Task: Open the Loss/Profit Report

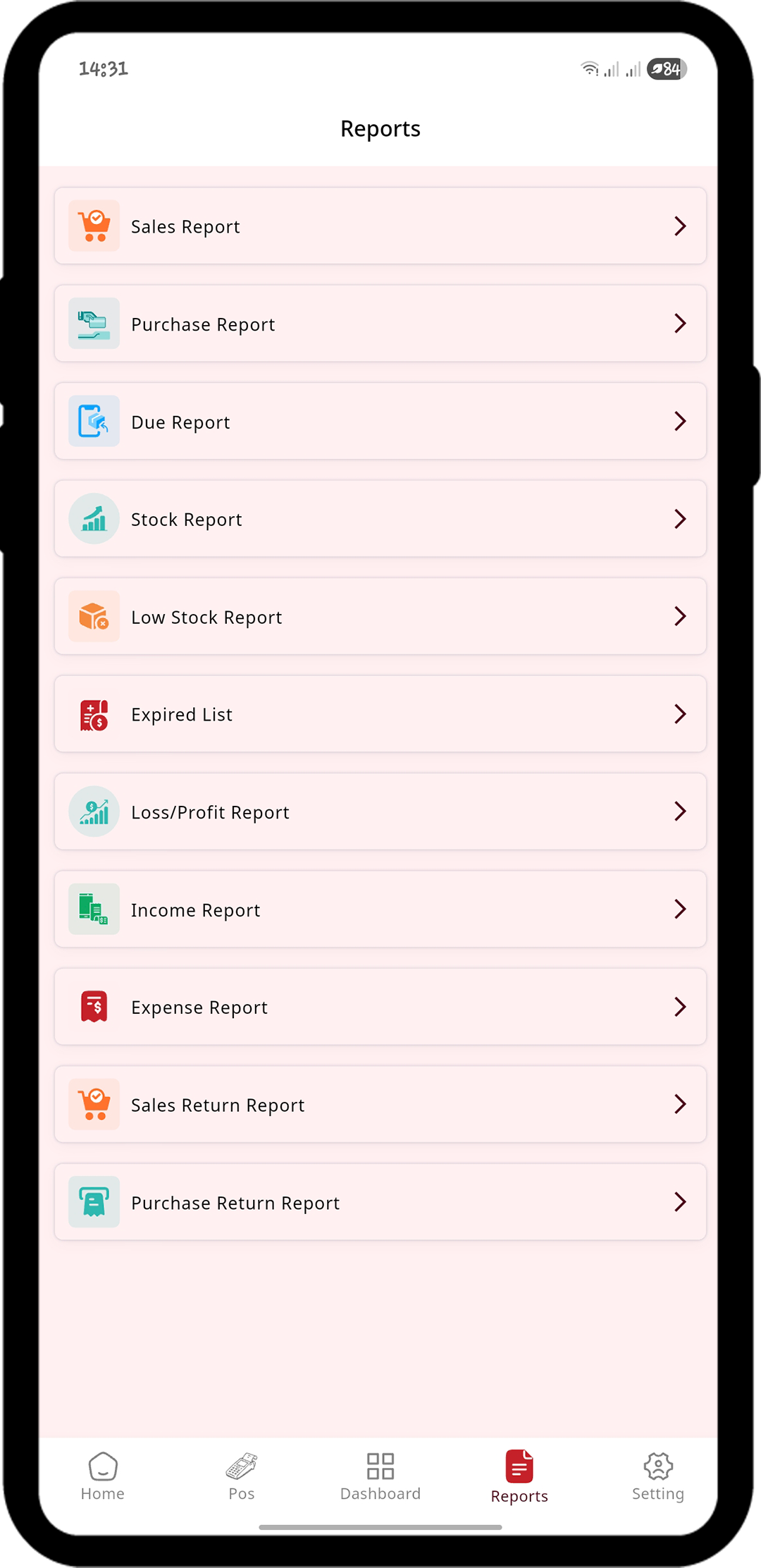Action: pos(380,811)
